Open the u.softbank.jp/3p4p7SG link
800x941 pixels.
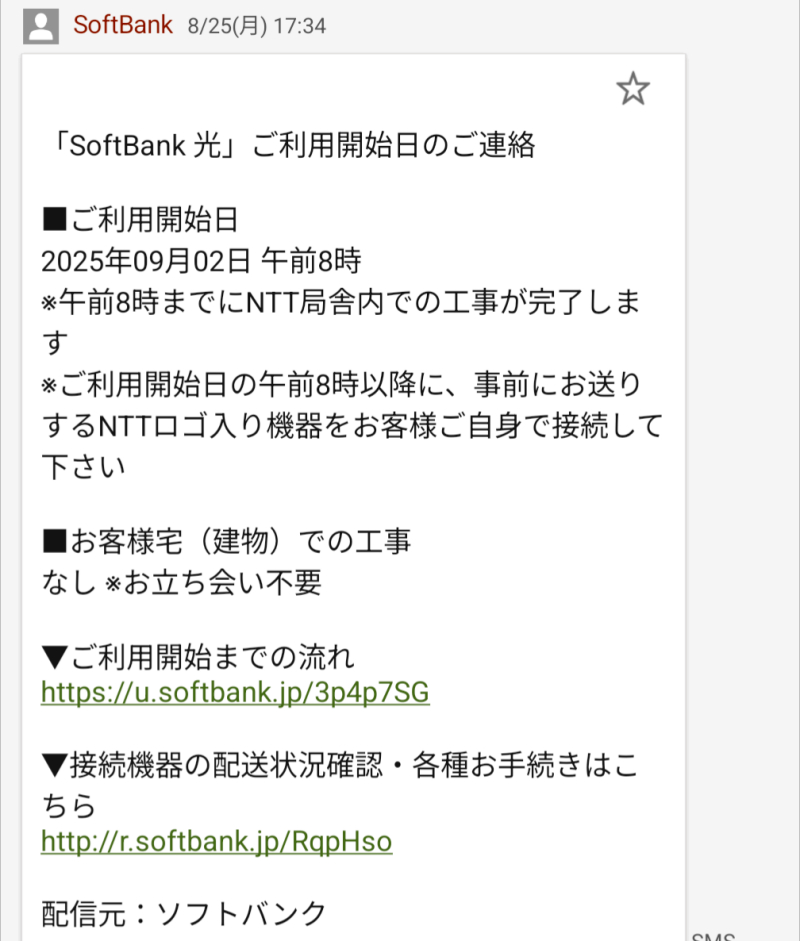[235, 693]
